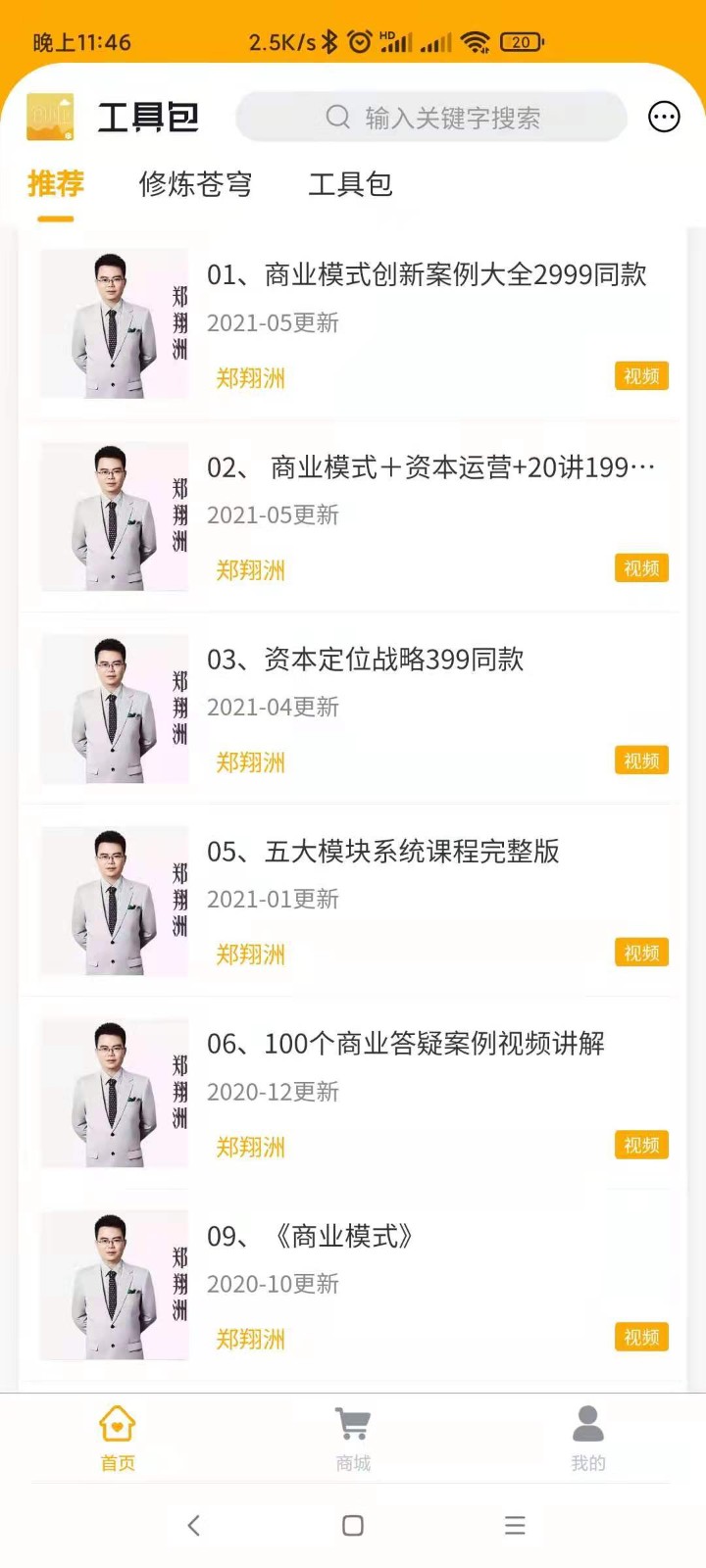Open course 06 100个商业答疑案例
This screenshot has width=706, height=1568.
click(405, 1044)
